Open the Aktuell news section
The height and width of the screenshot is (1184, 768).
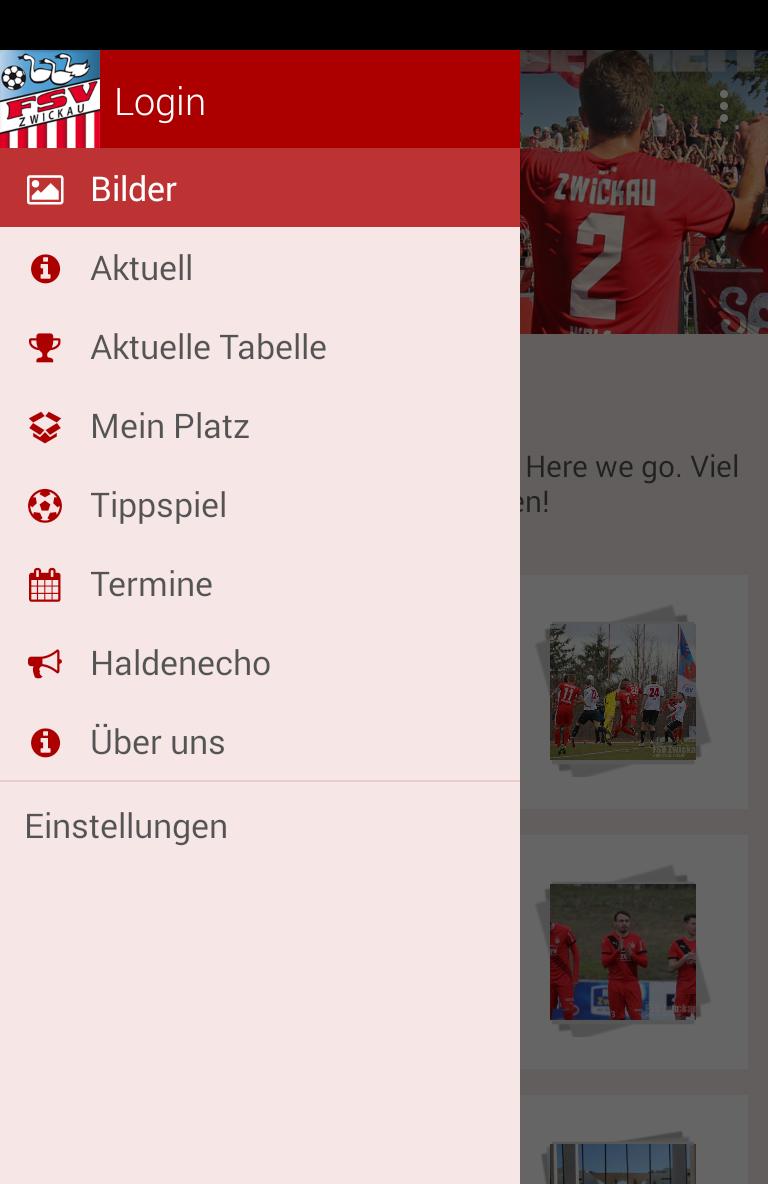coord(141,267)
